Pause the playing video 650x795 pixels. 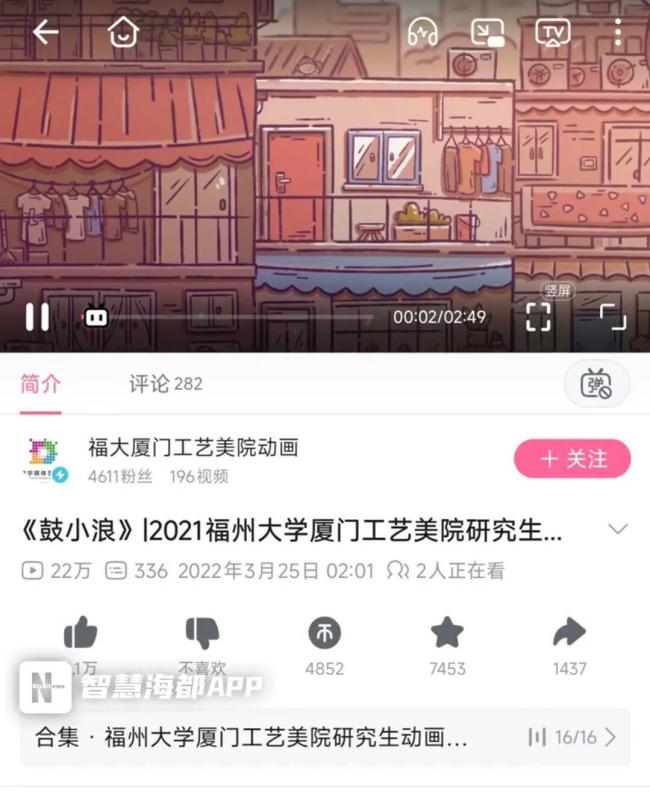click(x=37, y=317)
